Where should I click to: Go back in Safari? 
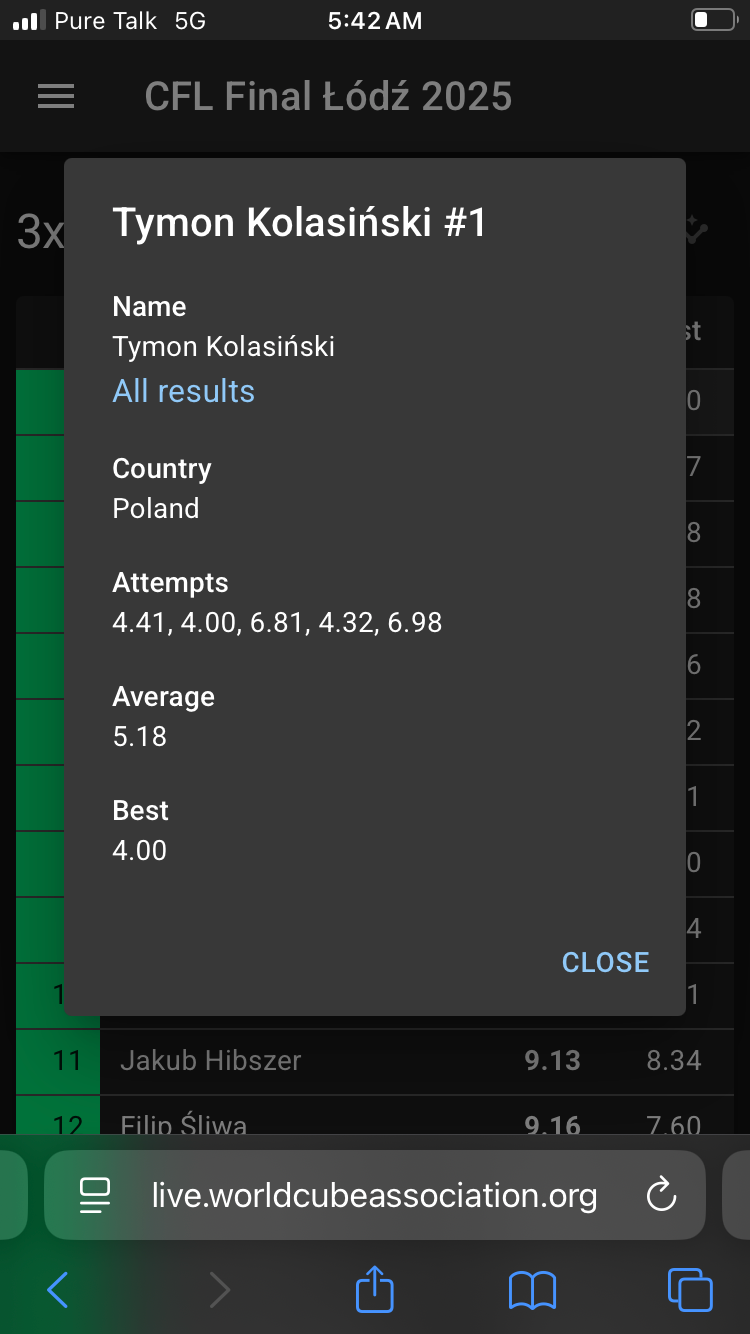pyautogui.click(x=58, y=1290)
